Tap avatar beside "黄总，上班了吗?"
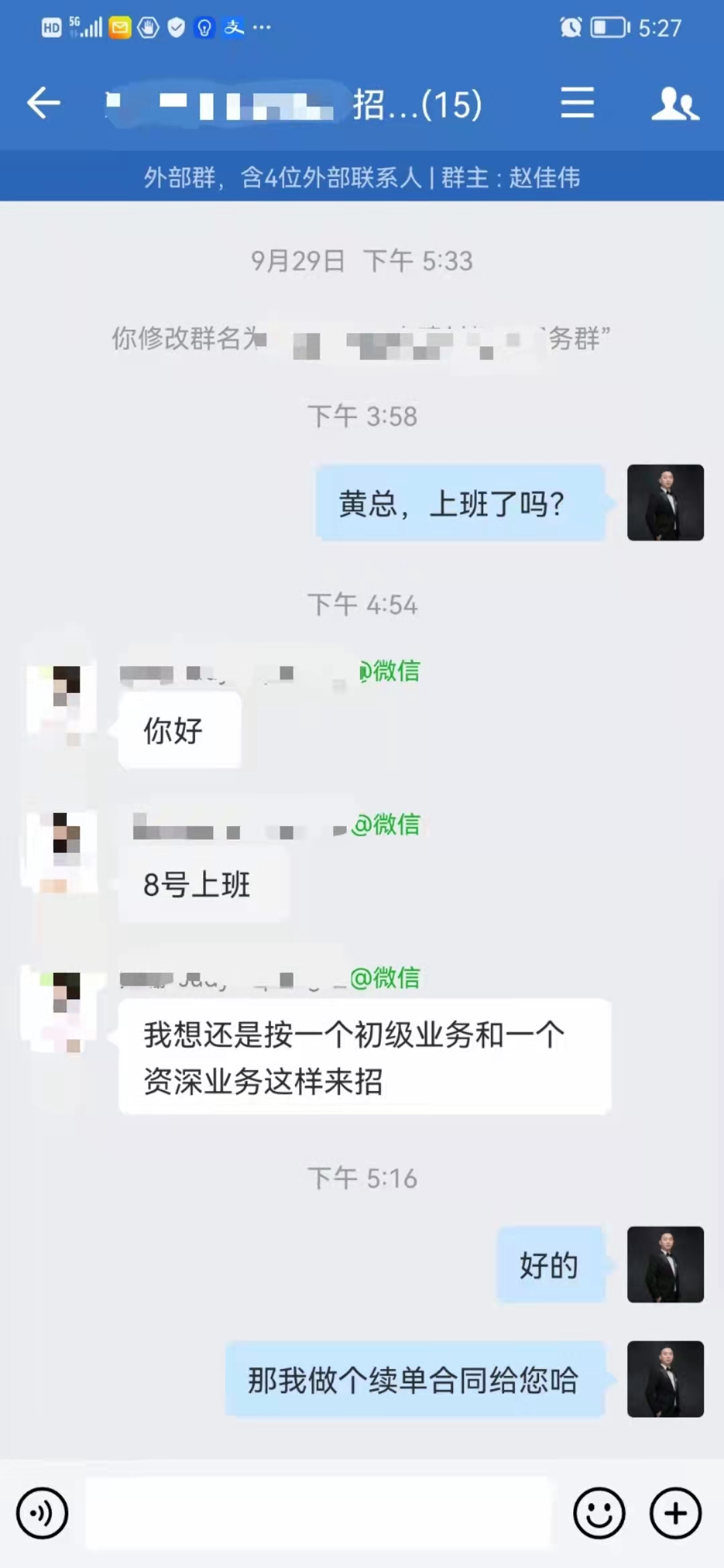Image resolution: width=724 pixels, height=1568 pixels. (665, 503)
